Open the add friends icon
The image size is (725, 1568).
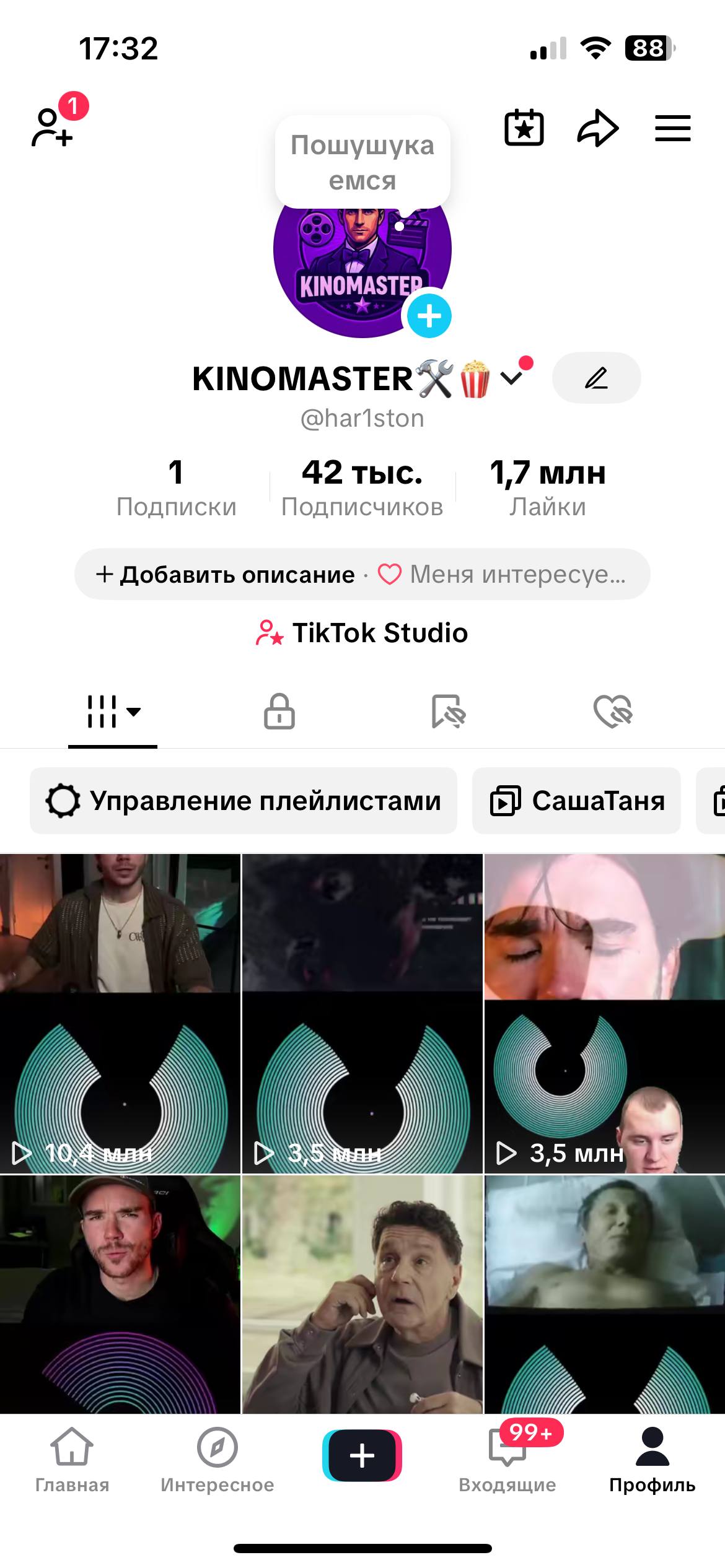click(x=53, y=127)
